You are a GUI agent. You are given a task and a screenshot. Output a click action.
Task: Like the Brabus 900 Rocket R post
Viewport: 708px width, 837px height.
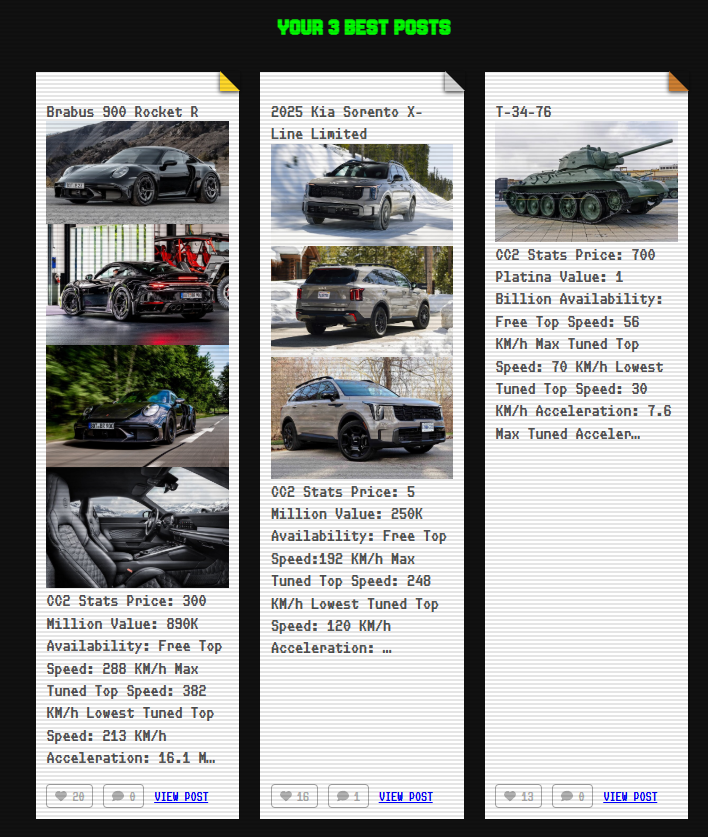(69, 796)
